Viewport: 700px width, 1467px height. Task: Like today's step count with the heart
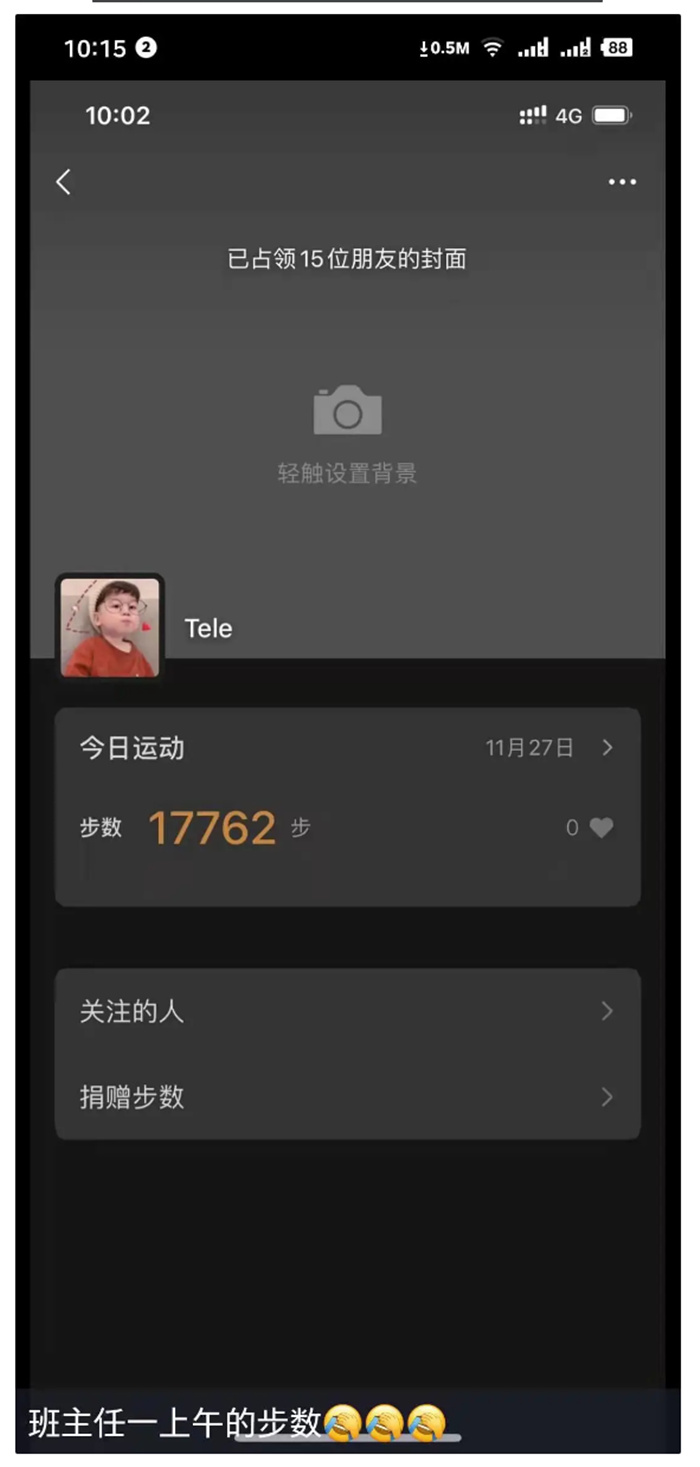(x=600, y=828)
